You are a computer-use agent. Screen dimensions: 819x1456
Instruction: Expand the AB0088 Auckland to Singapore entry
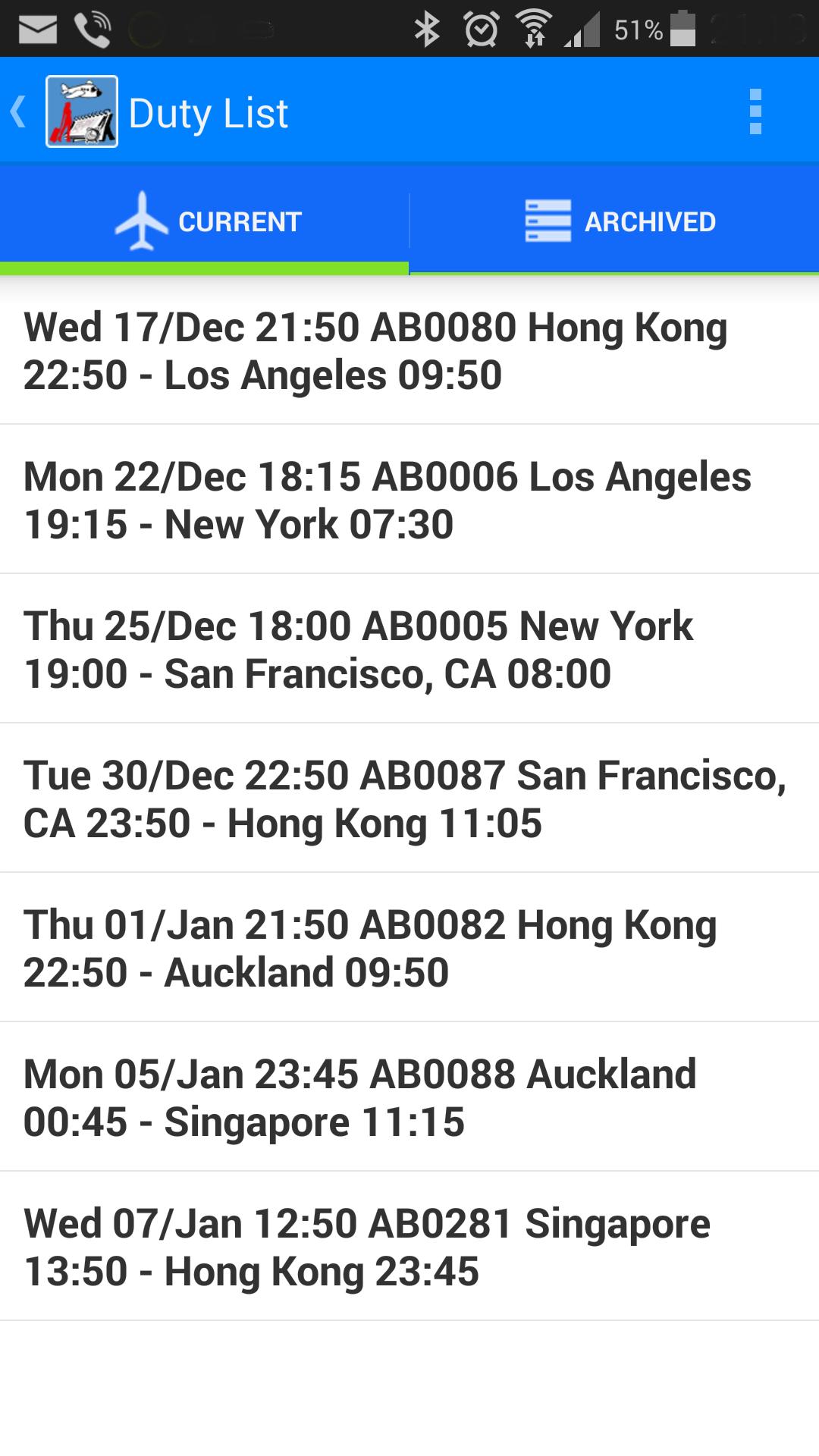coord(409,1096)
